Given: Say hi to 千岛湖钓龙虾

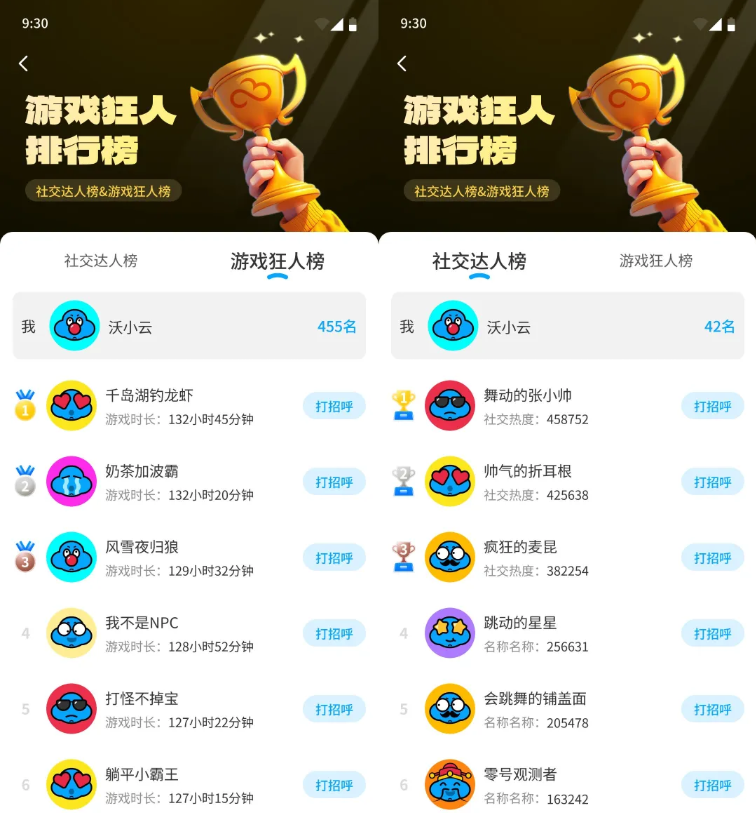Looking at the screenshot, I should [x=334, y=406].
